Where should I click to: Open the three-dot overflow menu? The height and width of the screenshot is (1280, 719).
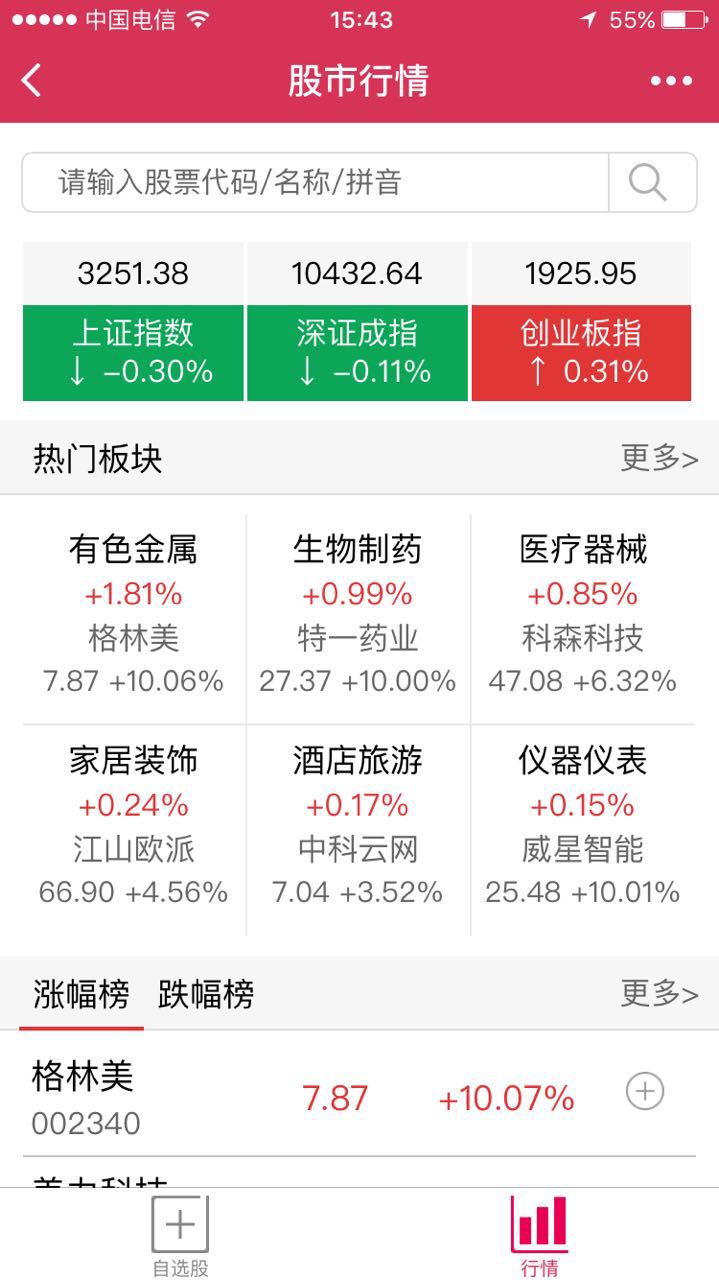click(x=671, y=81)
